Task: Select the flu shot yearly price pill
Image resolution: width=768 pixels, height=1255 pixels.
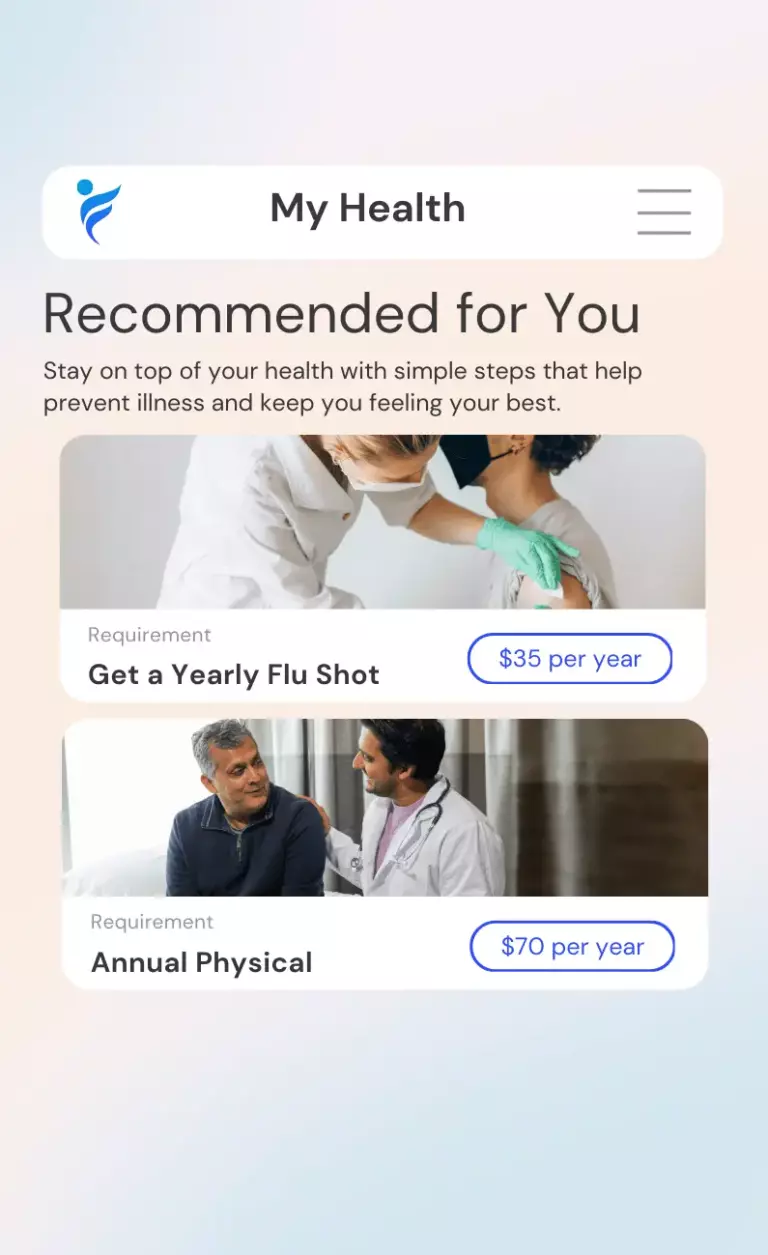Action: point(570,658)
